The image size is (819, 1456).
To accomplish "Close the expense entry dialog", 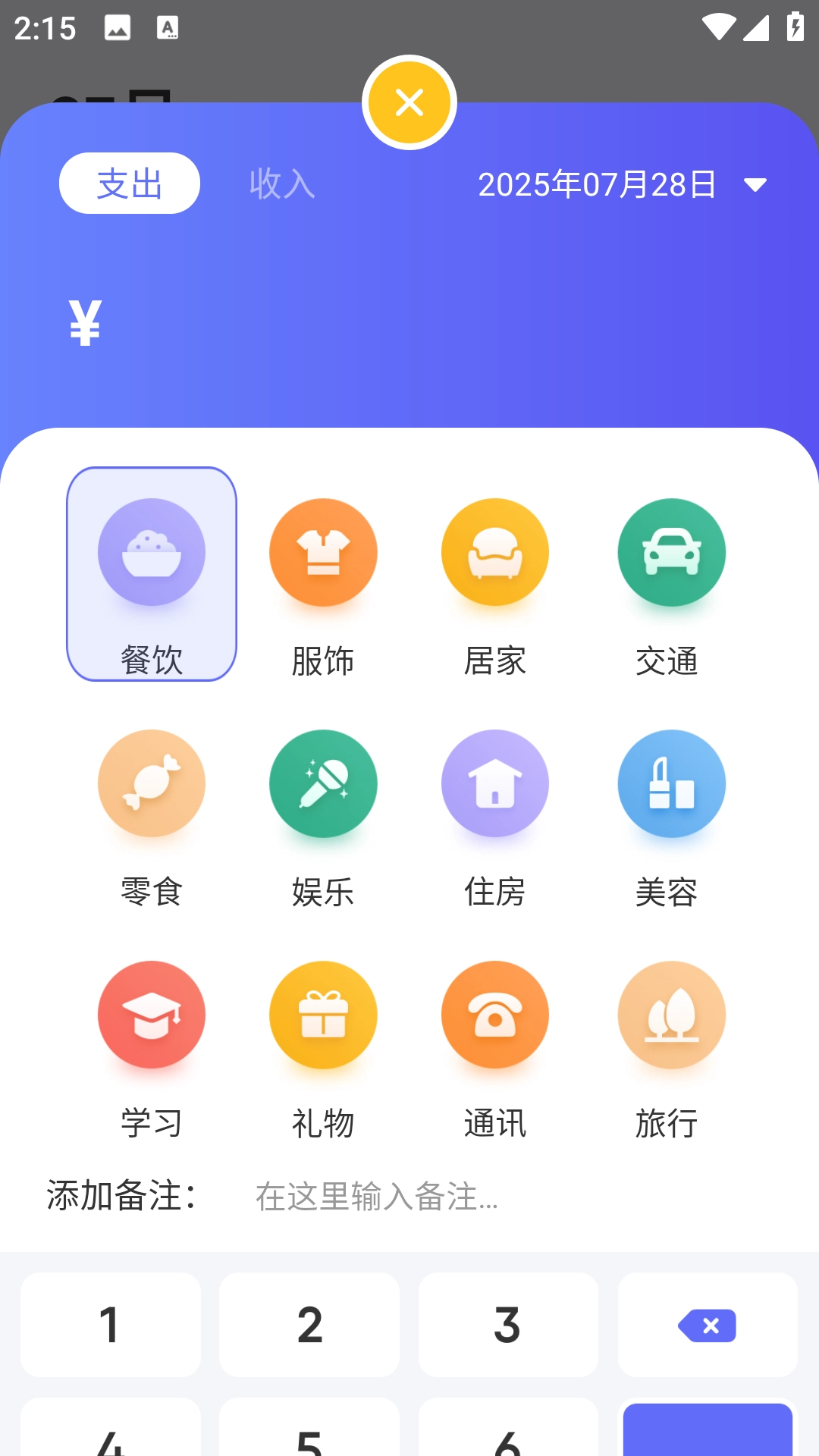I will (409, 101).
